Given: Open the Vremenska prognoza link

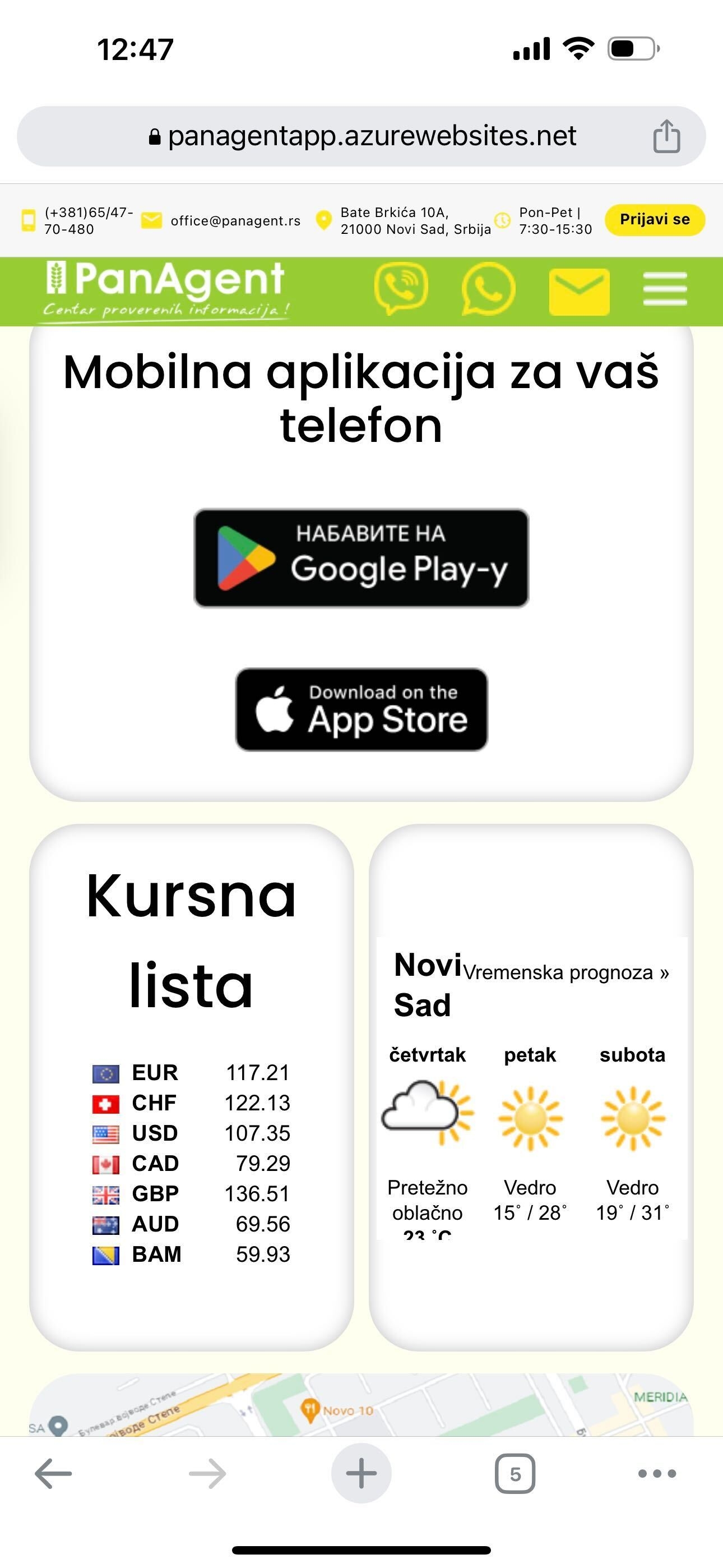Looking at the screenshot, I should tap(566, 972).
